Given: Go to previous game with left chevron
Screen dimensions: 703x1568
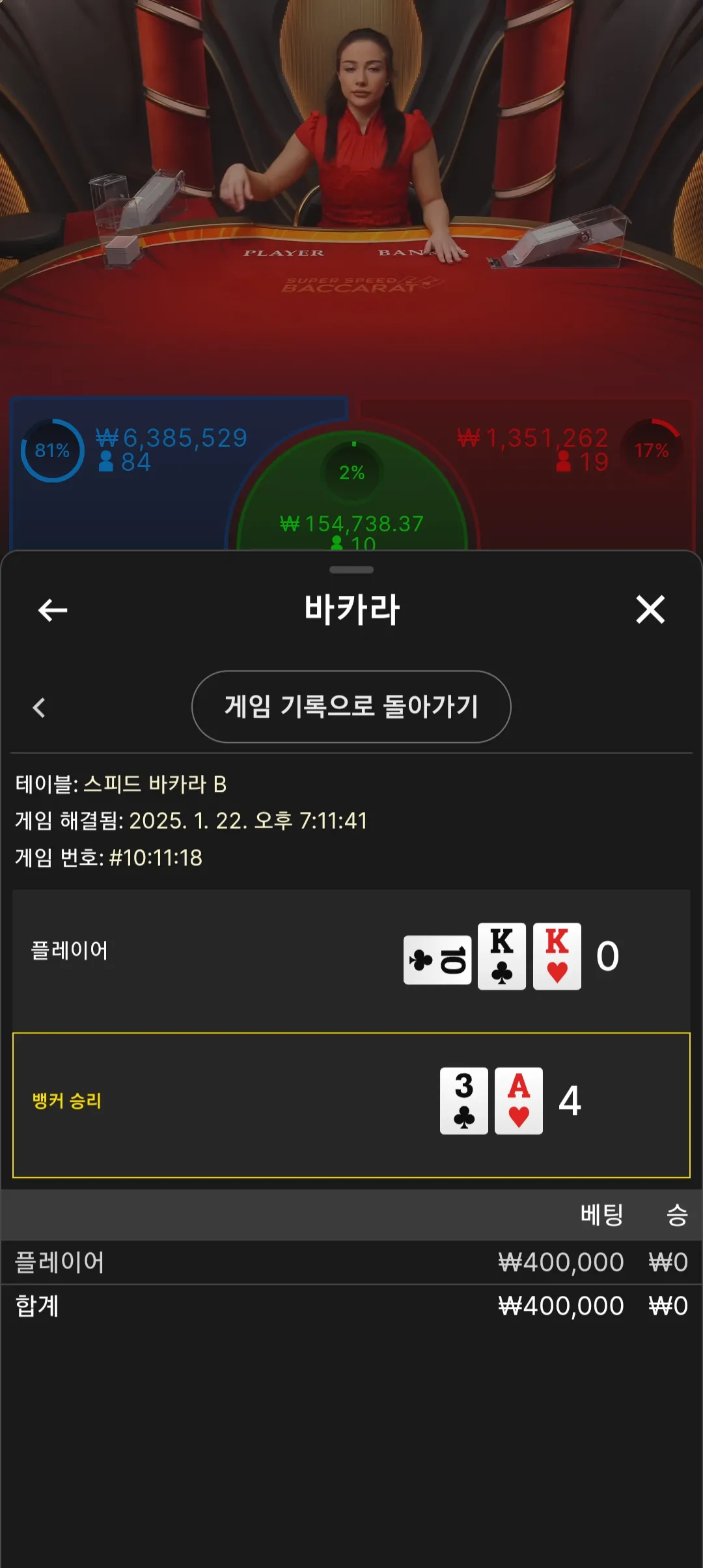Looking at the screenshot, I should coord(39,707).
